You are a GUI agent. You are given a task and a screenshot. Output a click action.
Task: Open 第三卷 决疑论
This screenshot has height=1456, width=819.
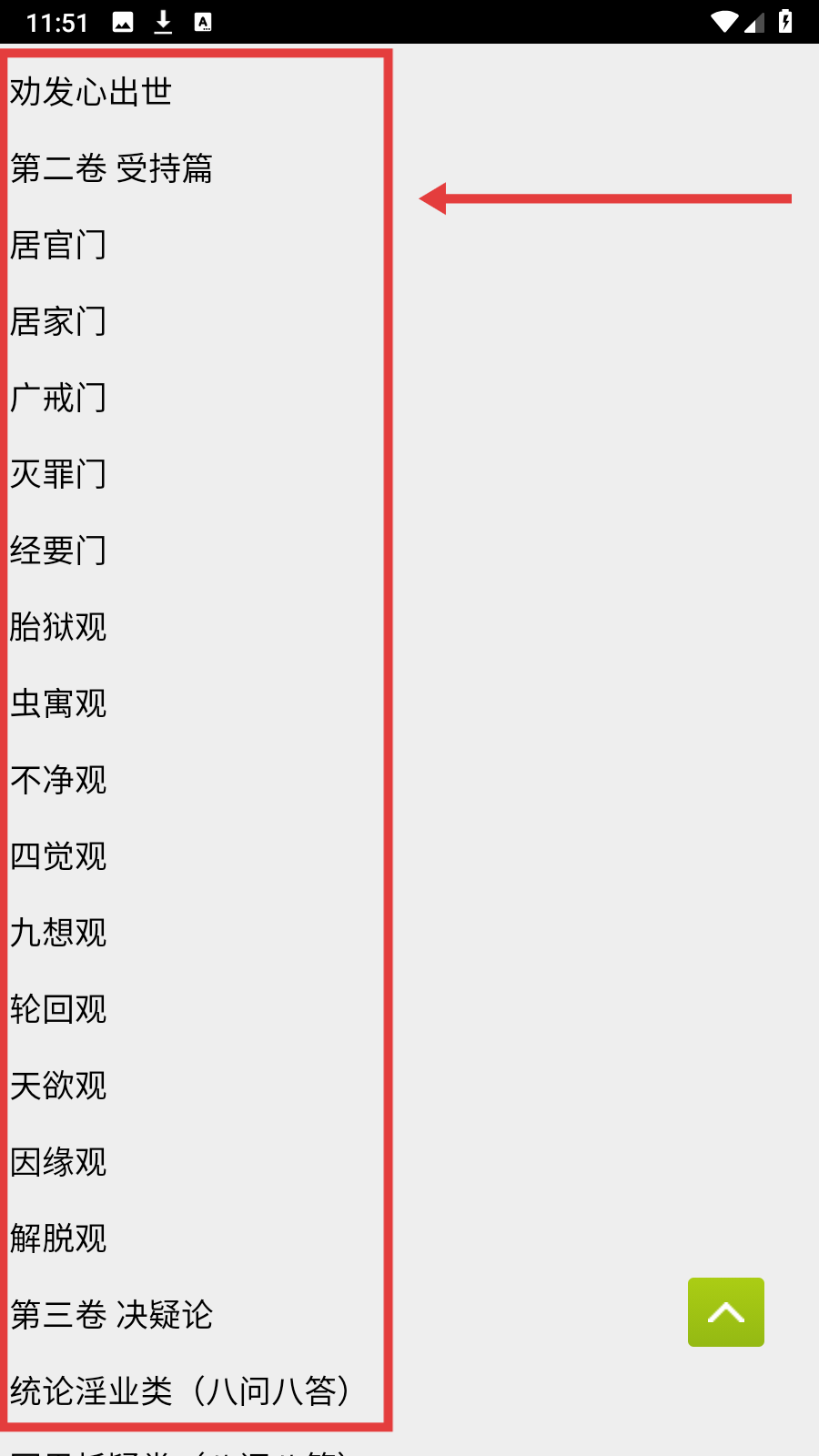[x=111, y=1315]
